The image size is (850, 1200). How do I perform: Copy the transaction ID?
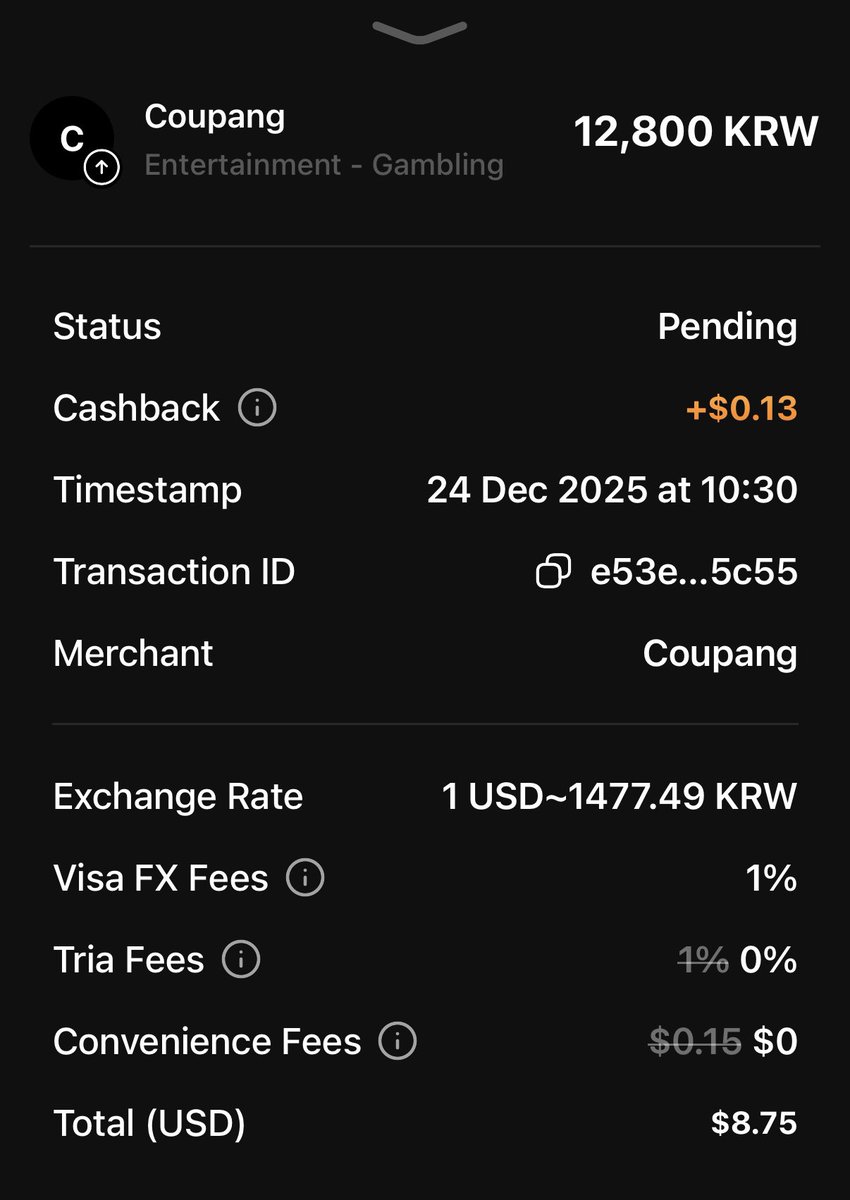(x=553, y=572)
